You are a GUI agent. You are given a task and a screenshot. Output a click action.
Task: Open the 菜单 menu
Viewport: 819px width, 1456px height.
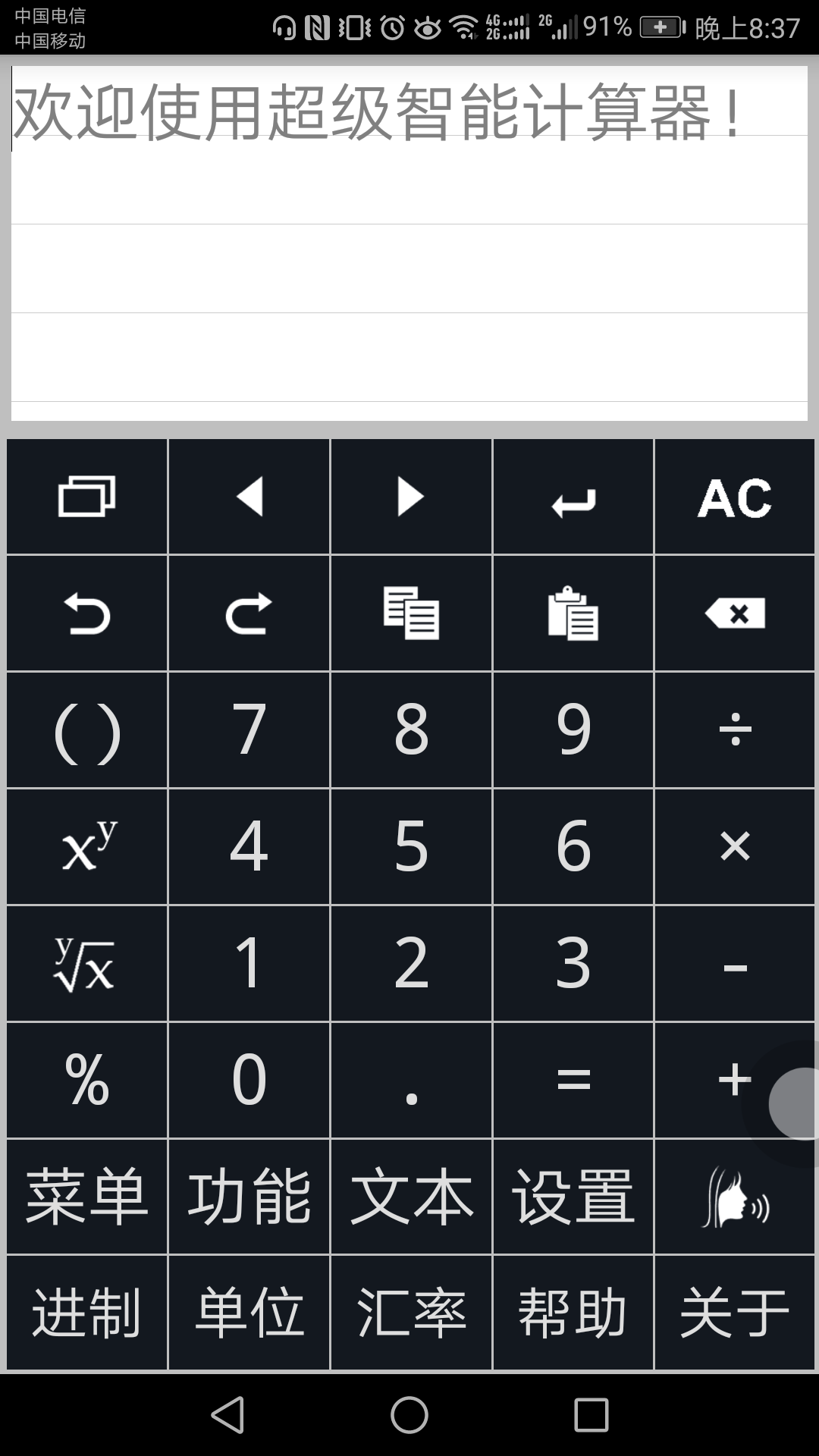pyautogui.click(x=87, y=1197)
